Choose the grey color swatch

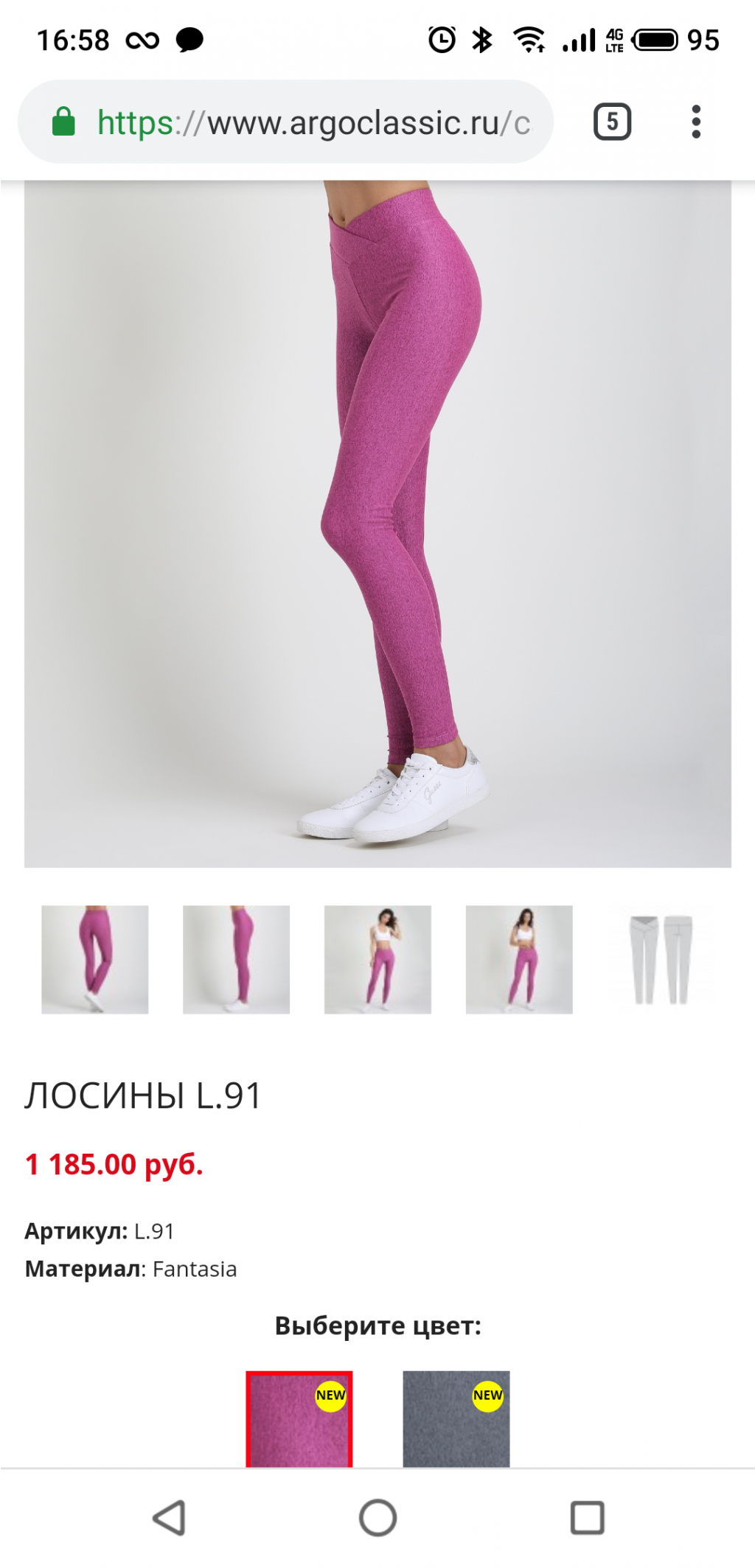(x=456, y=1419)
